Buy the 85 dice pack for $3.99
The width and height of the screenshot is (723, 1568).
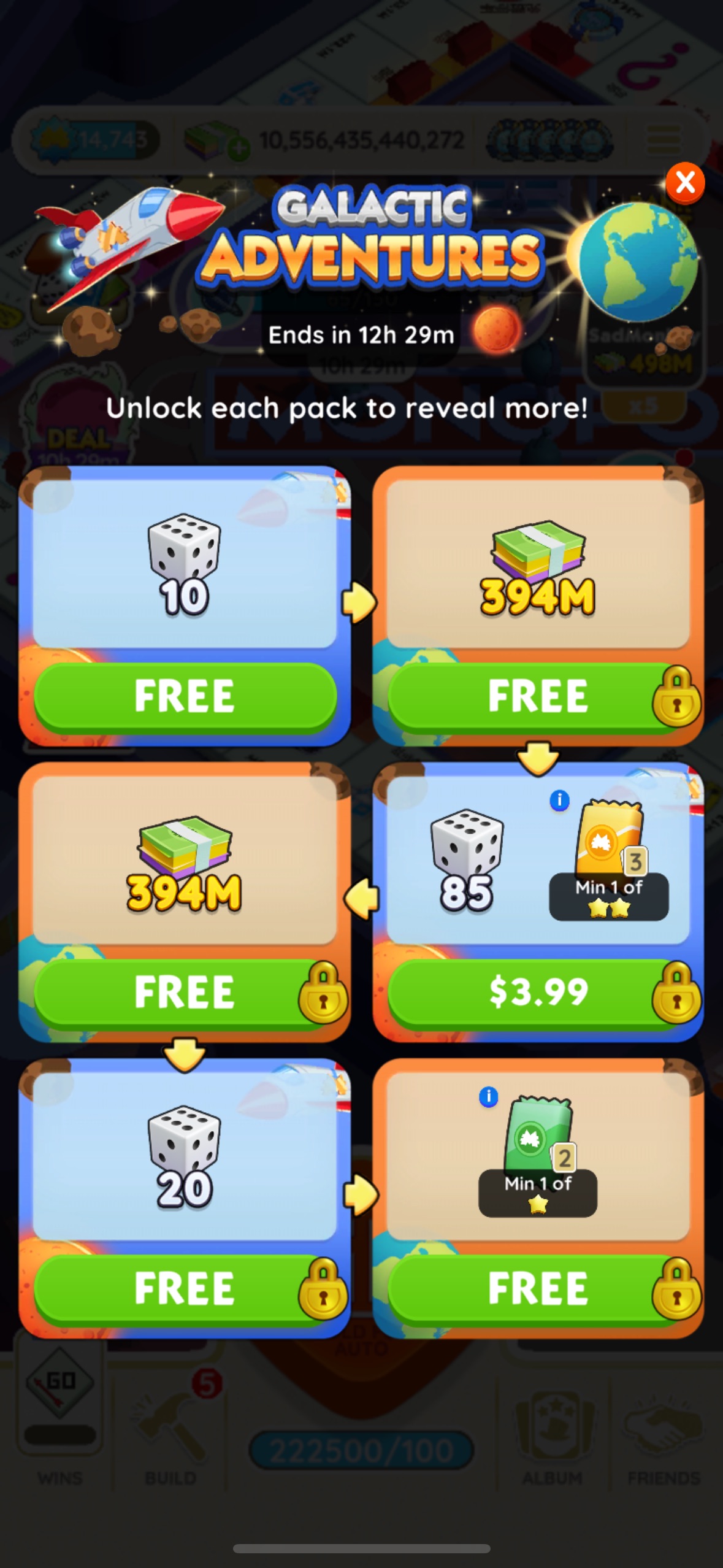pyautogui.click(x=537, y=992)
